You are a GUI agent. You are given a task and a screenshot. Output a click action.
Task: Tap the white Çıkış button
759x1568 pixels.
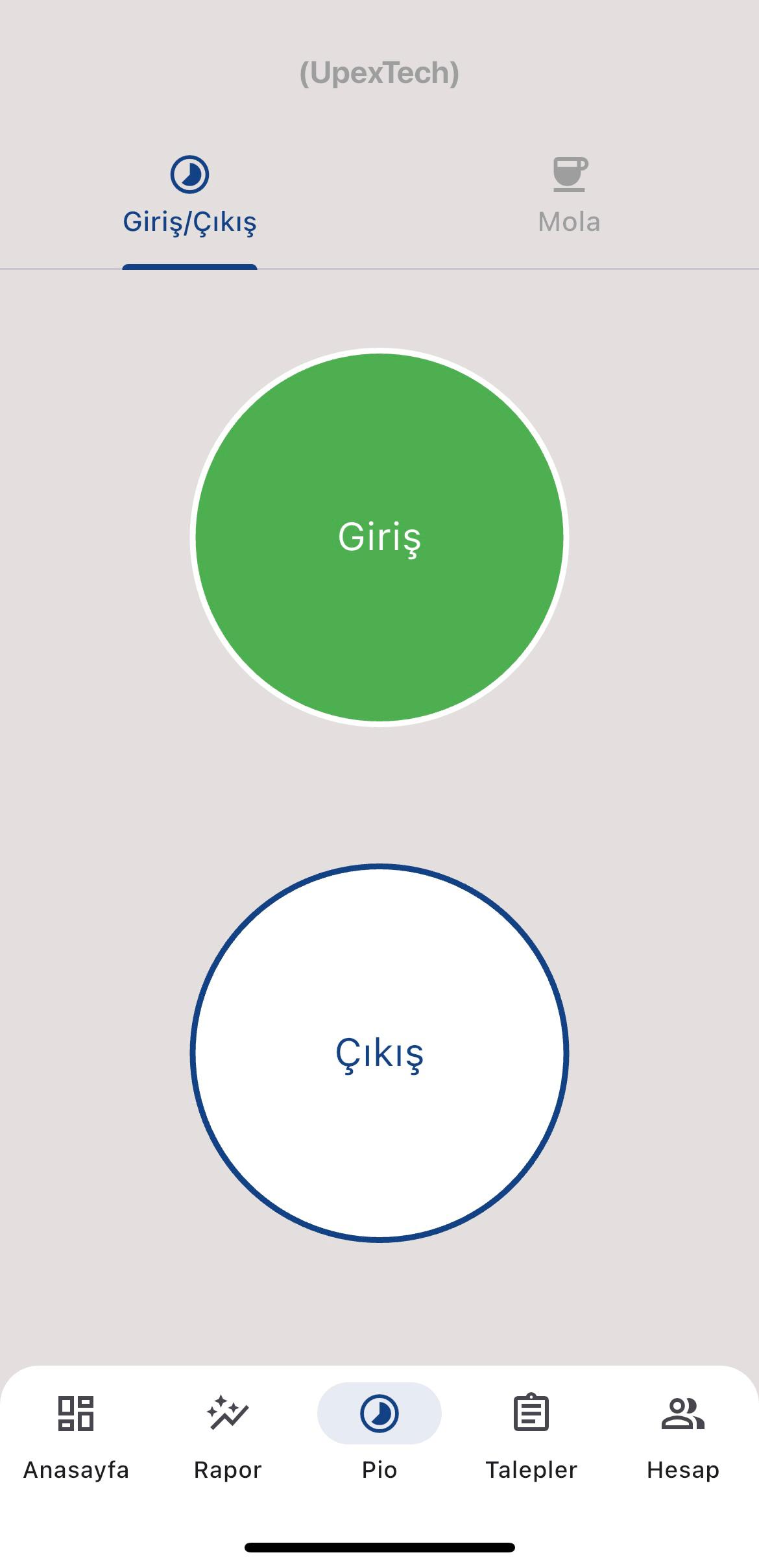379,1052
